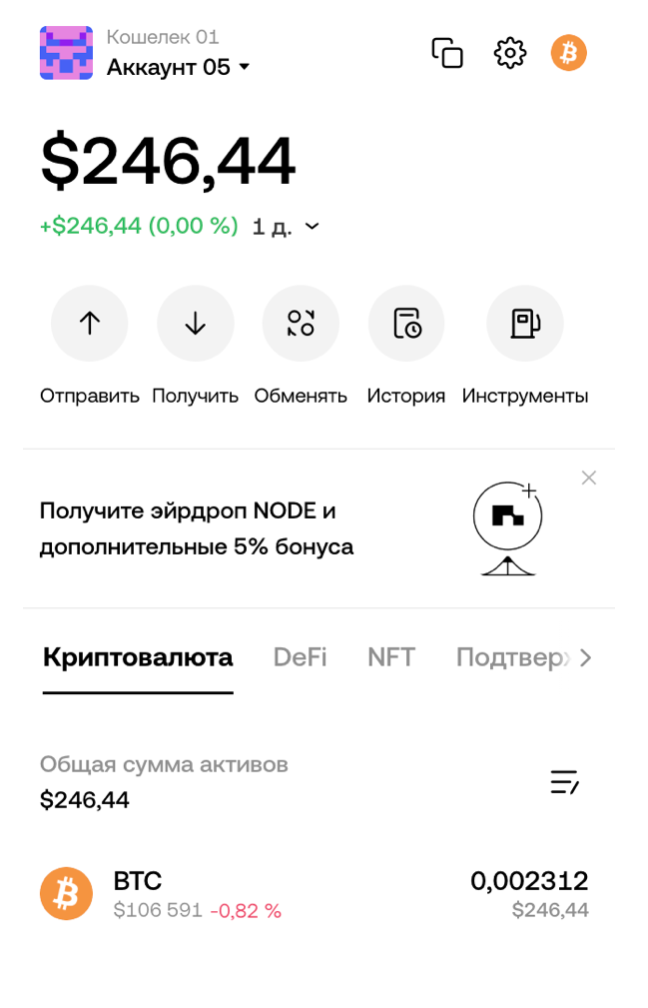
Task: Switch to the DeFi tab
Action: (x=300, y=658)
